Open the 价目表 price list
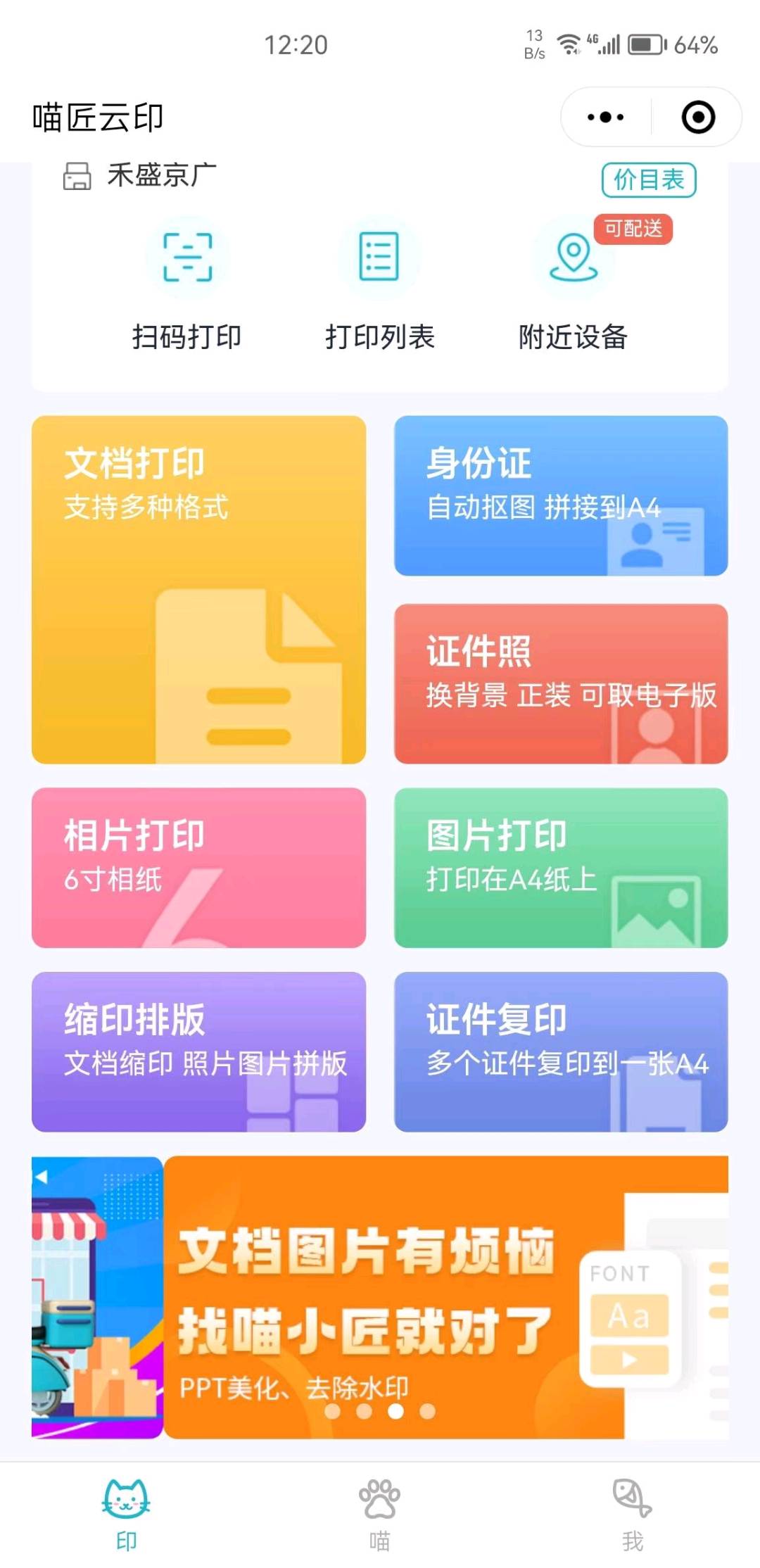 648,180
